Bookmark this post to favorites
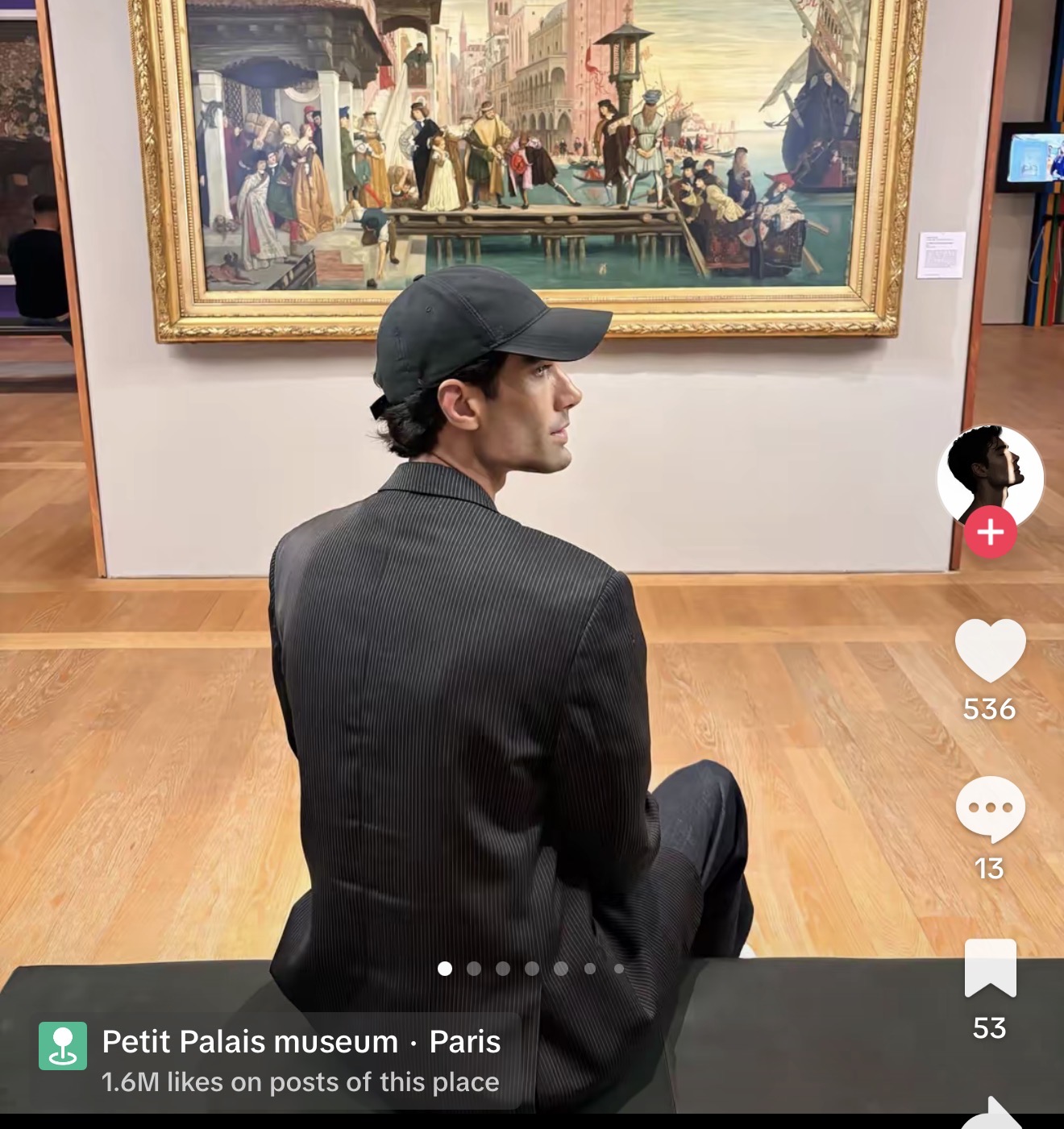Image resolution: width=1064 pixels, height=1129 pixels. tap(990, 968)
